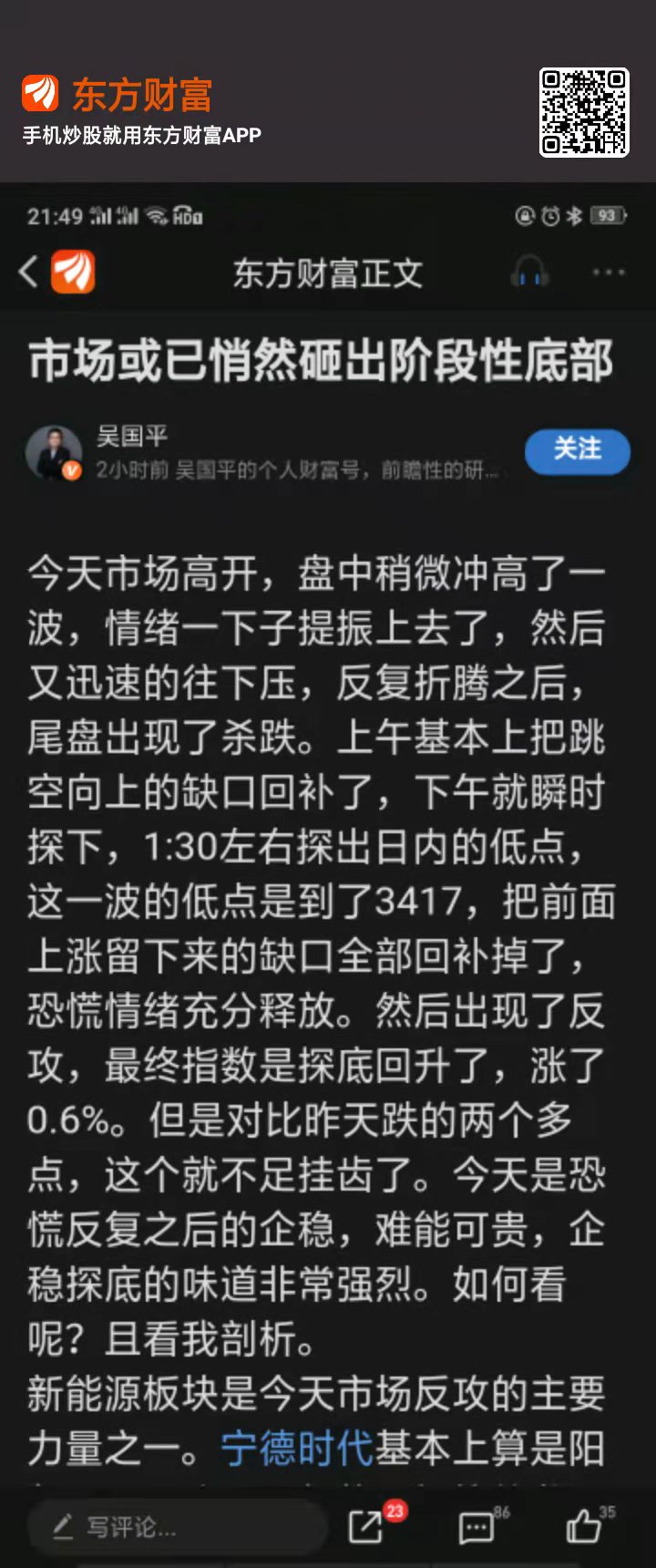Open the 宁德时代 stock link
The height and width of the screenshot is (1568, 656).
297,1448
